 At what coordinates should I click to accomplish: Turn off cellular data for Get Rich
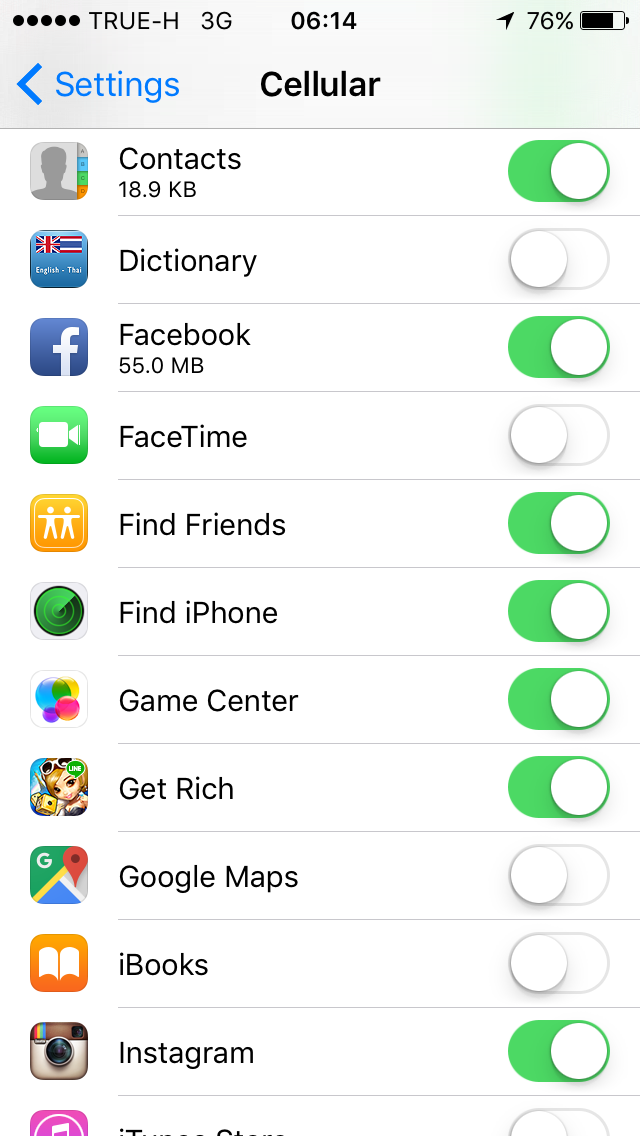pos(558,787)
